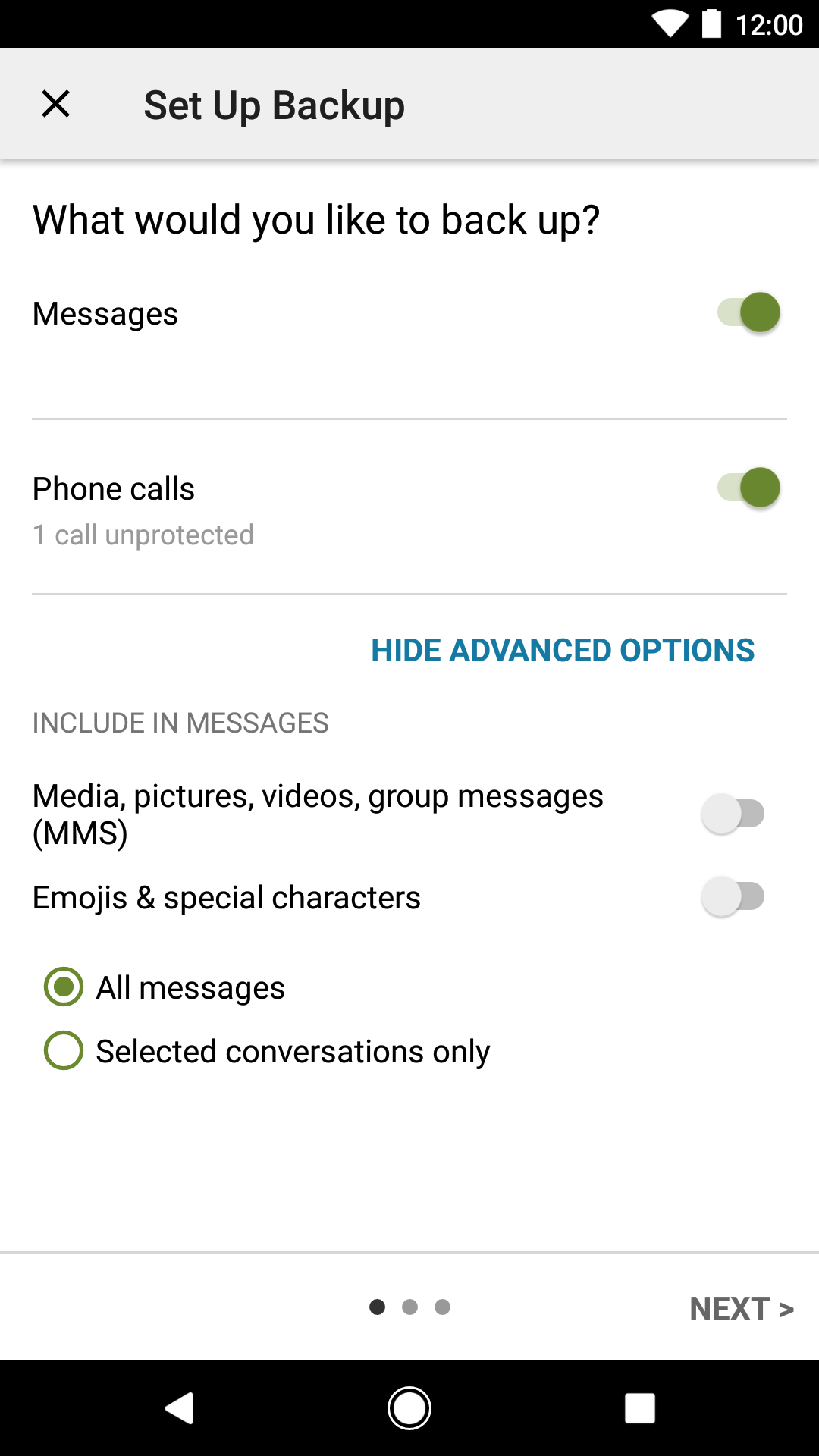Close the Set Up Backup screen
The width and height of the screenshot is (819, 1456).
click(x=56, y=104)
